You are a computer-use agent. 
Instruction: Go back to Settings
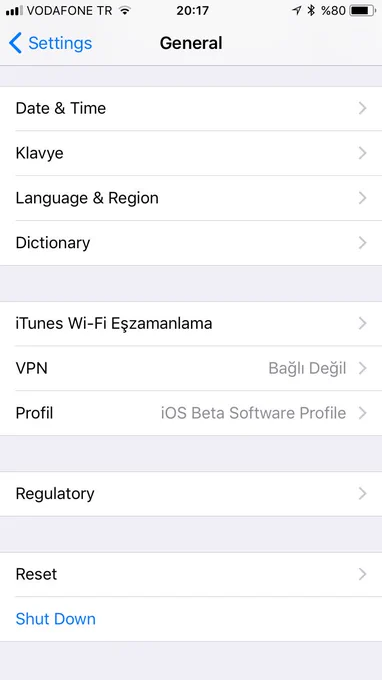50,43
